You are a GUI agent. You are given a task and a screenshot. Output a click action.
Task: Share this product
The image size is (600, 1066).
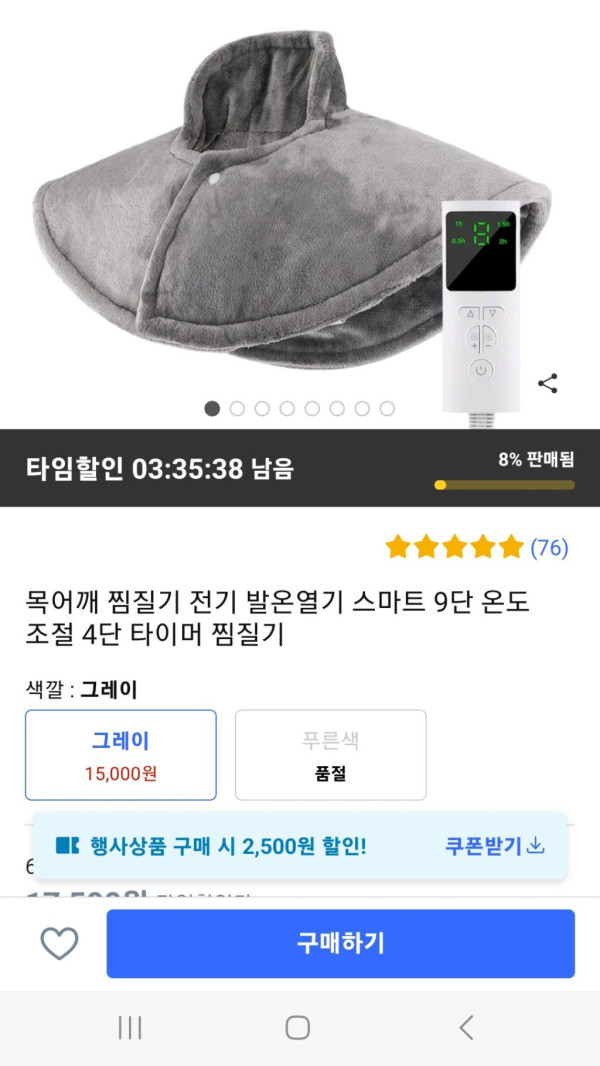point(548,383)
